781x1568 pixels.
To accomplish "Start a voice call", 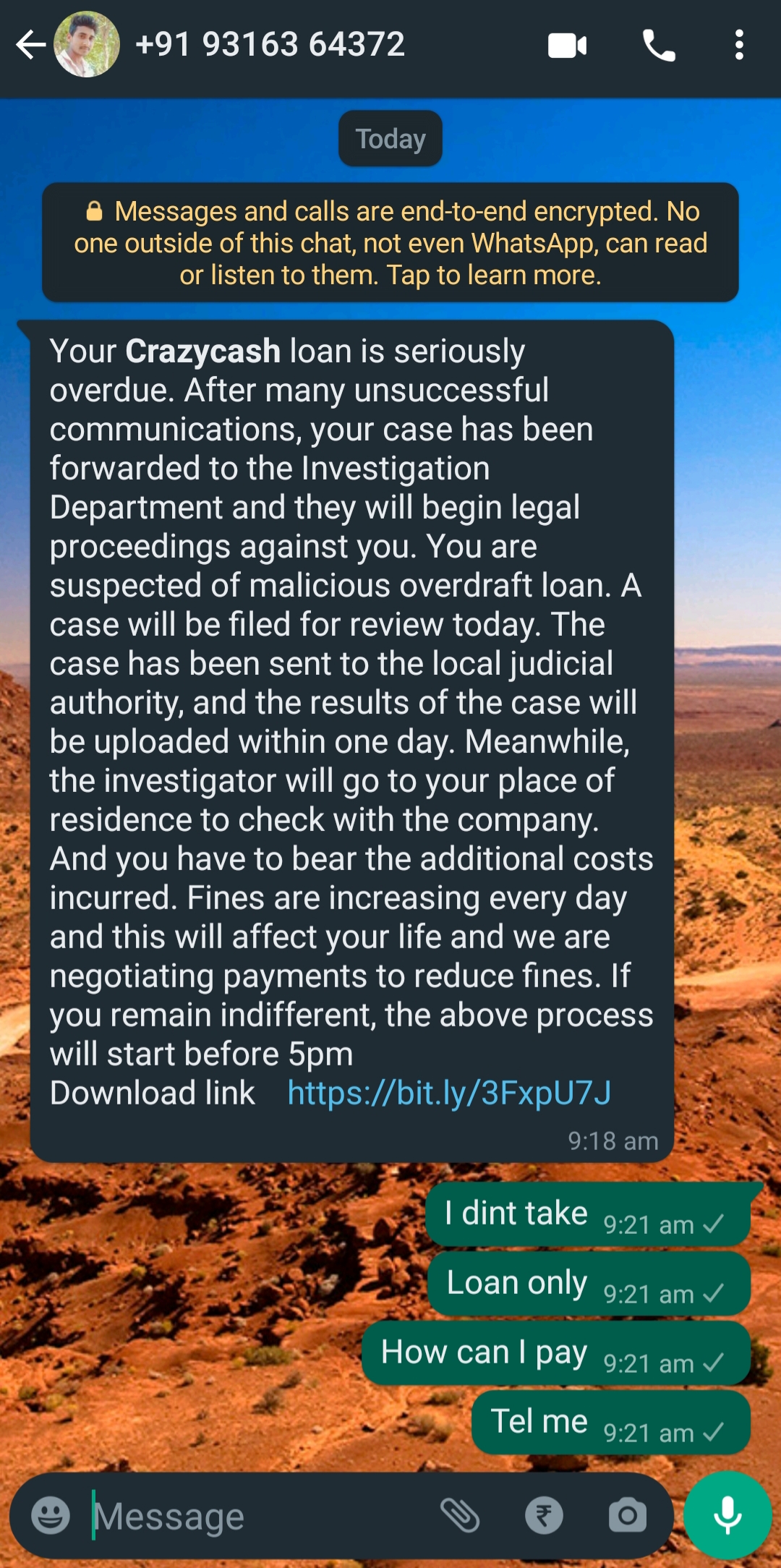I will pos(659,46).
